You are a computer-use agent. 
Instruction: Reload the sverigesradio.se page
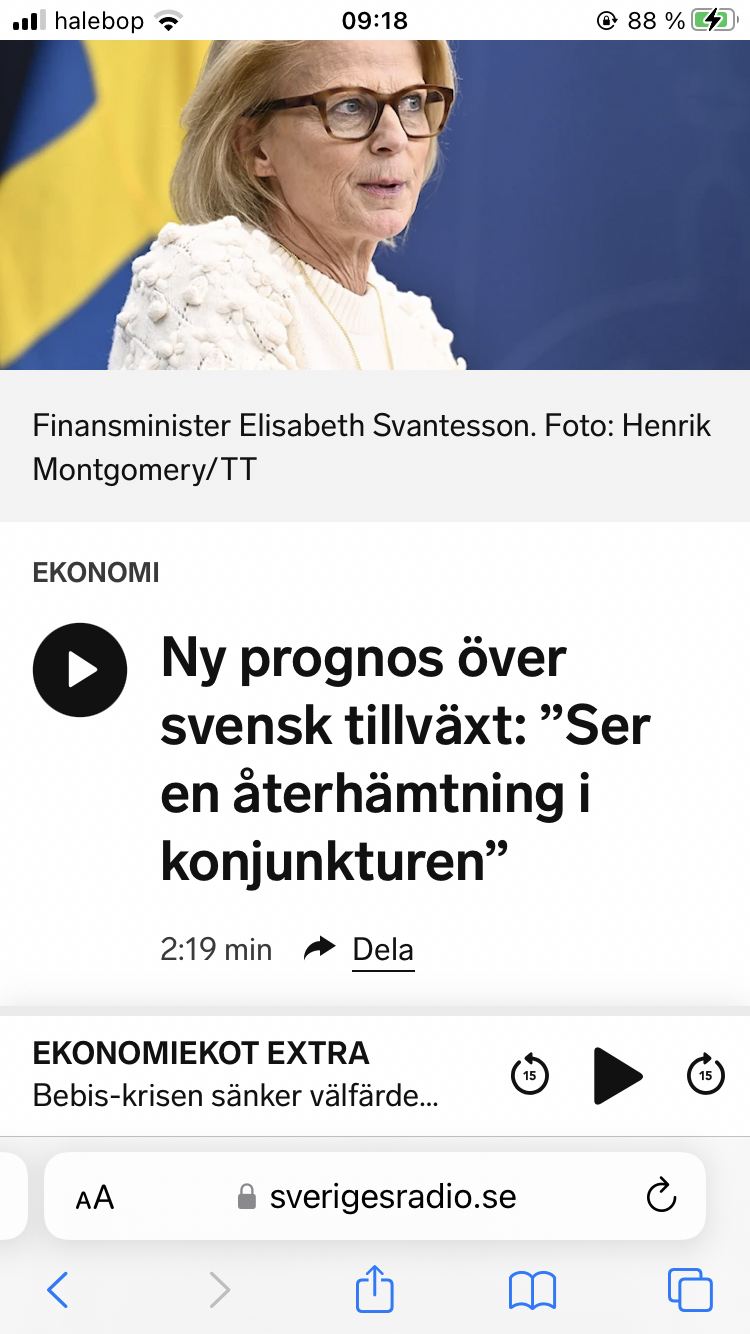click(661, 1196)
